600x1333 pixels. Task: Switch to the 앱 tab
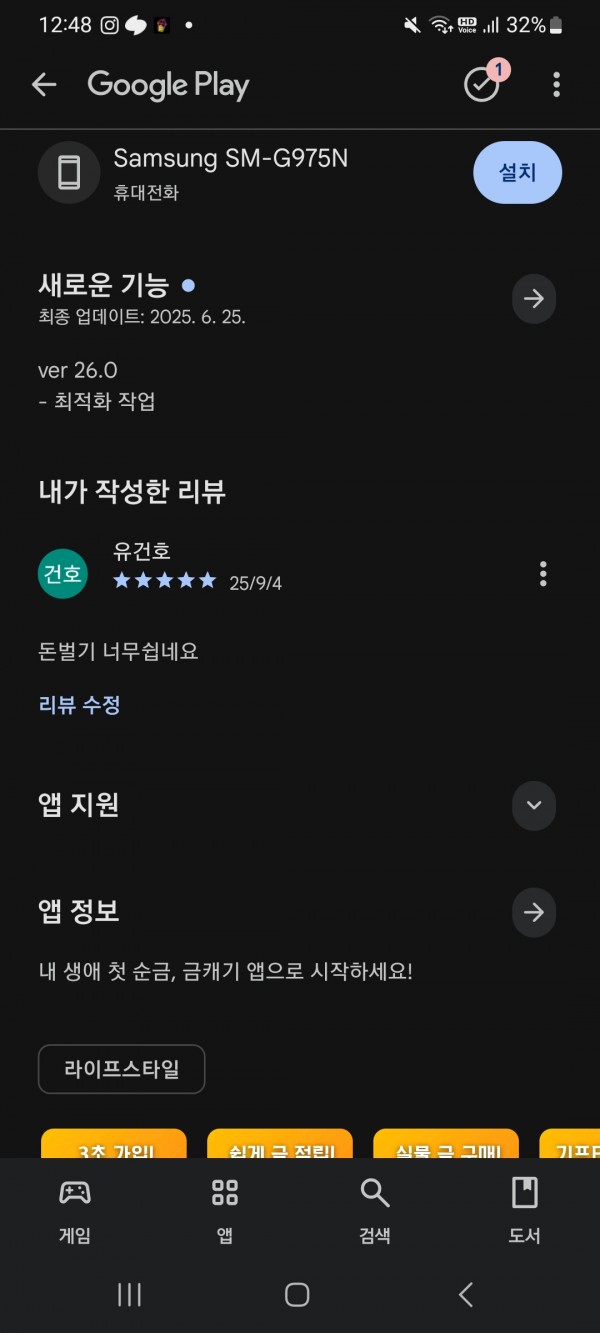[x=225, y=1209]
